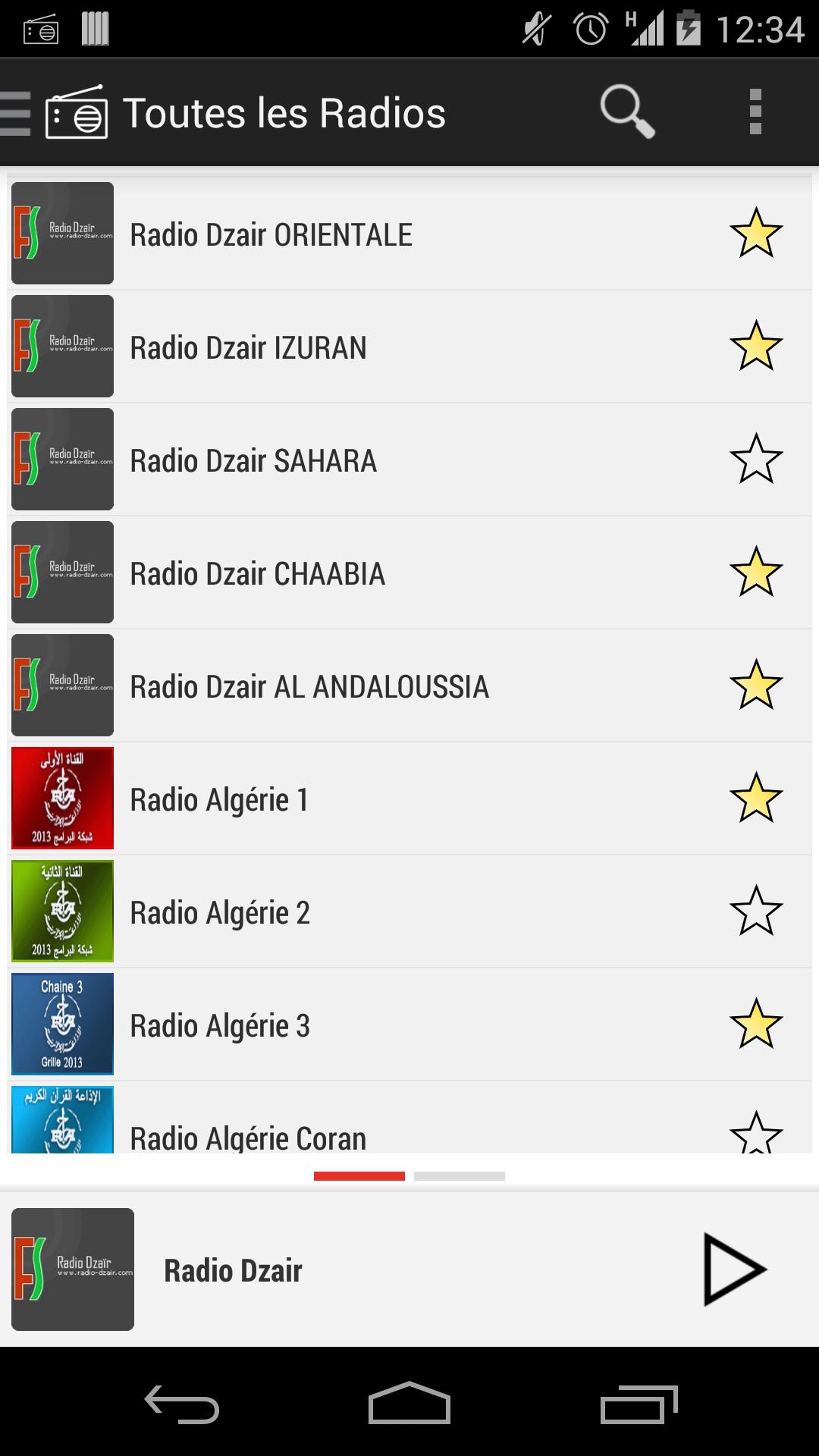The width and height of the screenshot is (819, 1456).
Task: Go back using system back button
Action: (182, 1404)
